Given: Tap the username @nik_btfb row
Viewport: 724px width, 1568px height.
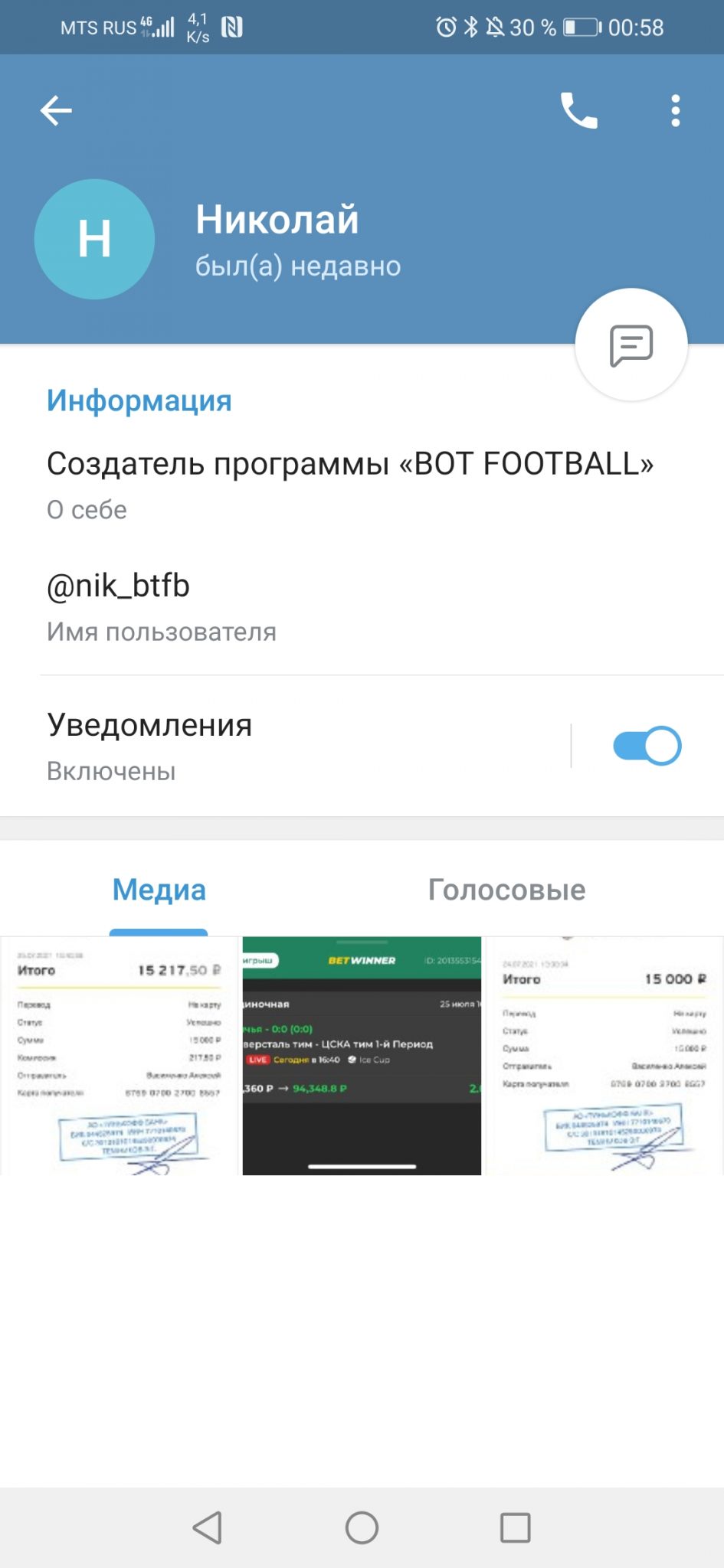Looking at the screenshot, I should tap(362, 607).
